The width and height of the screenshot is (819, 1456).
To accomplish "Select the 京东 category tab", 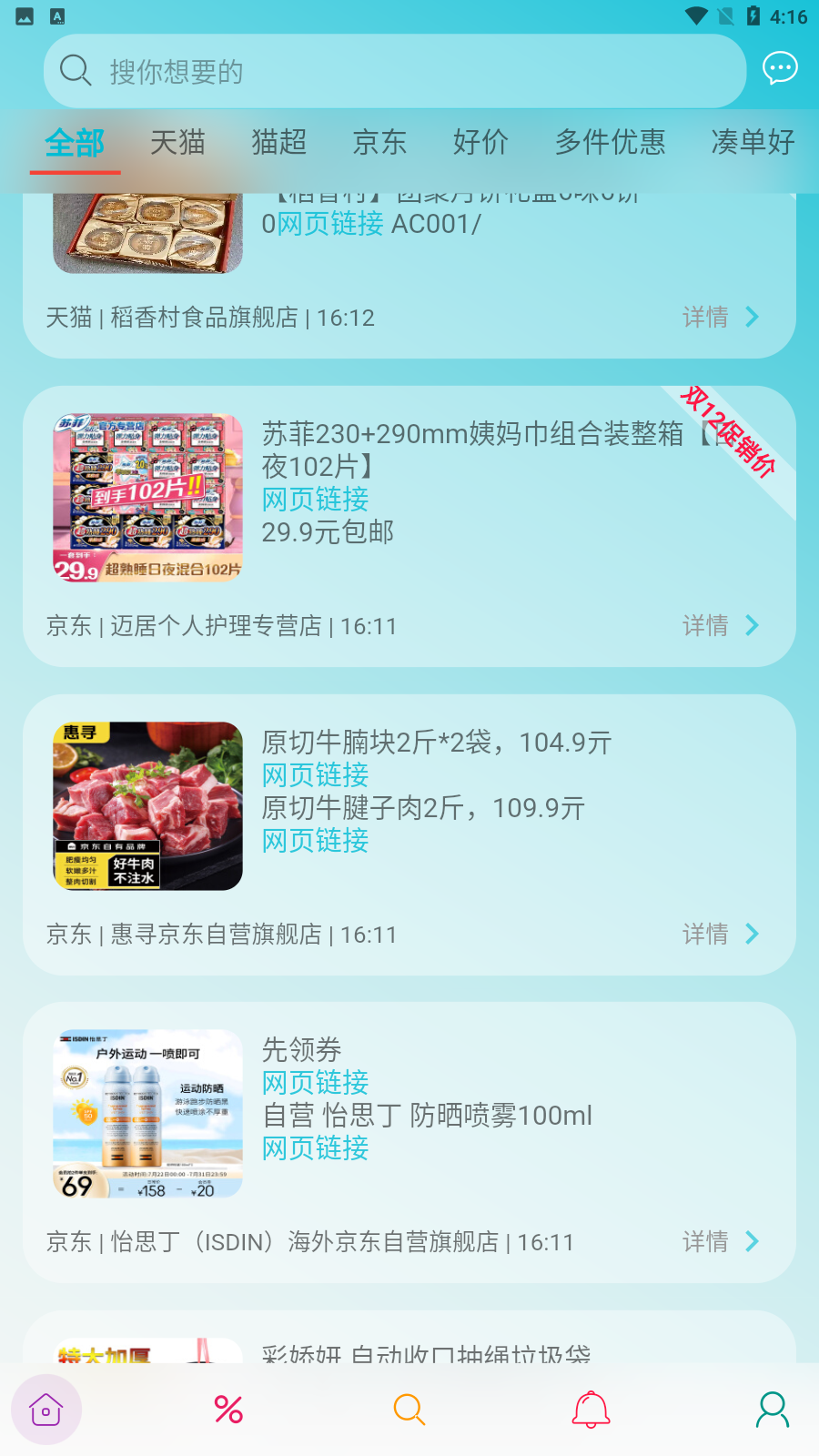I will point(380,143).
